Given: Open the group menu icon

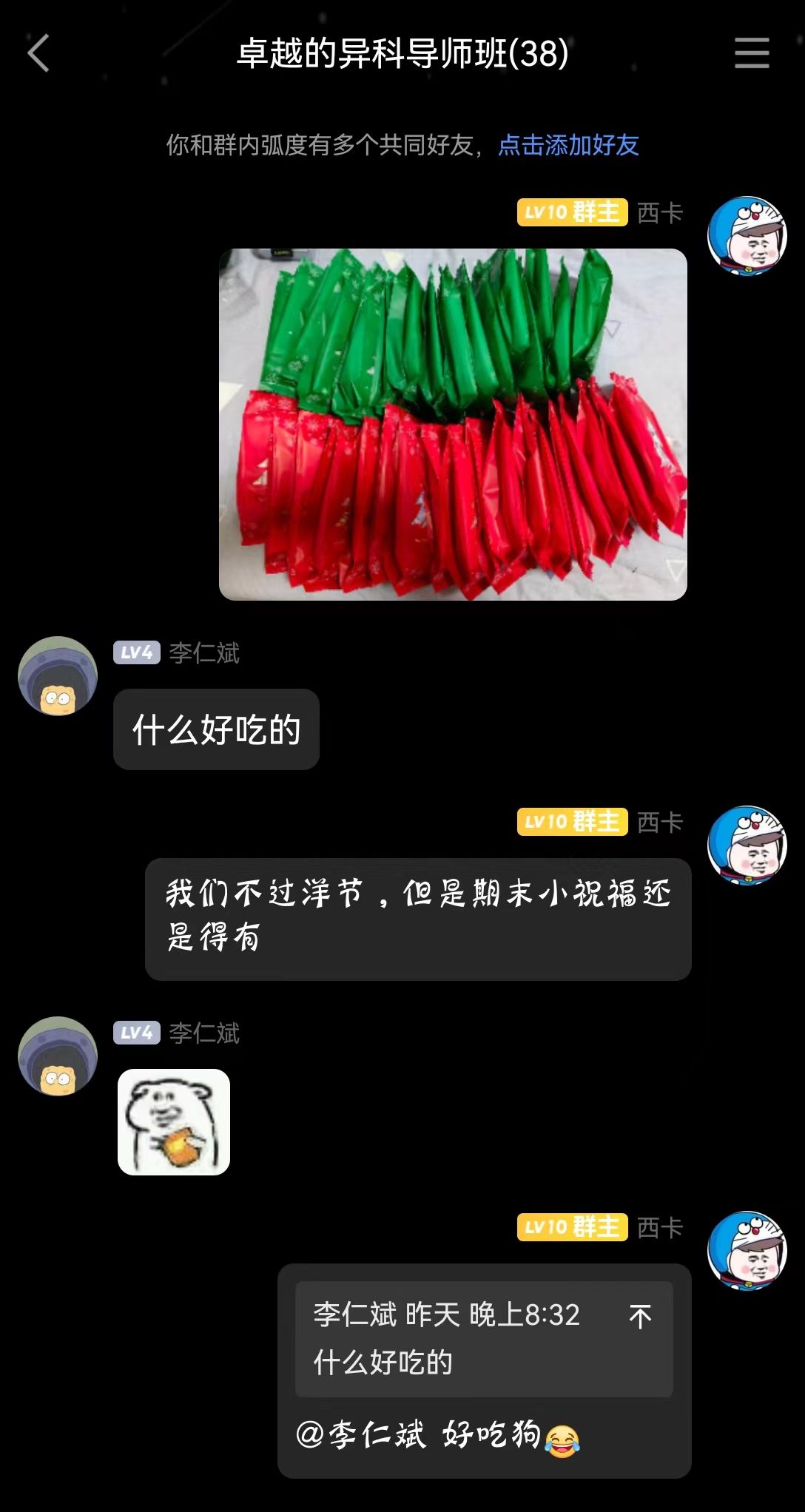Looking at the screenshot, I should (x=752, y=53).
